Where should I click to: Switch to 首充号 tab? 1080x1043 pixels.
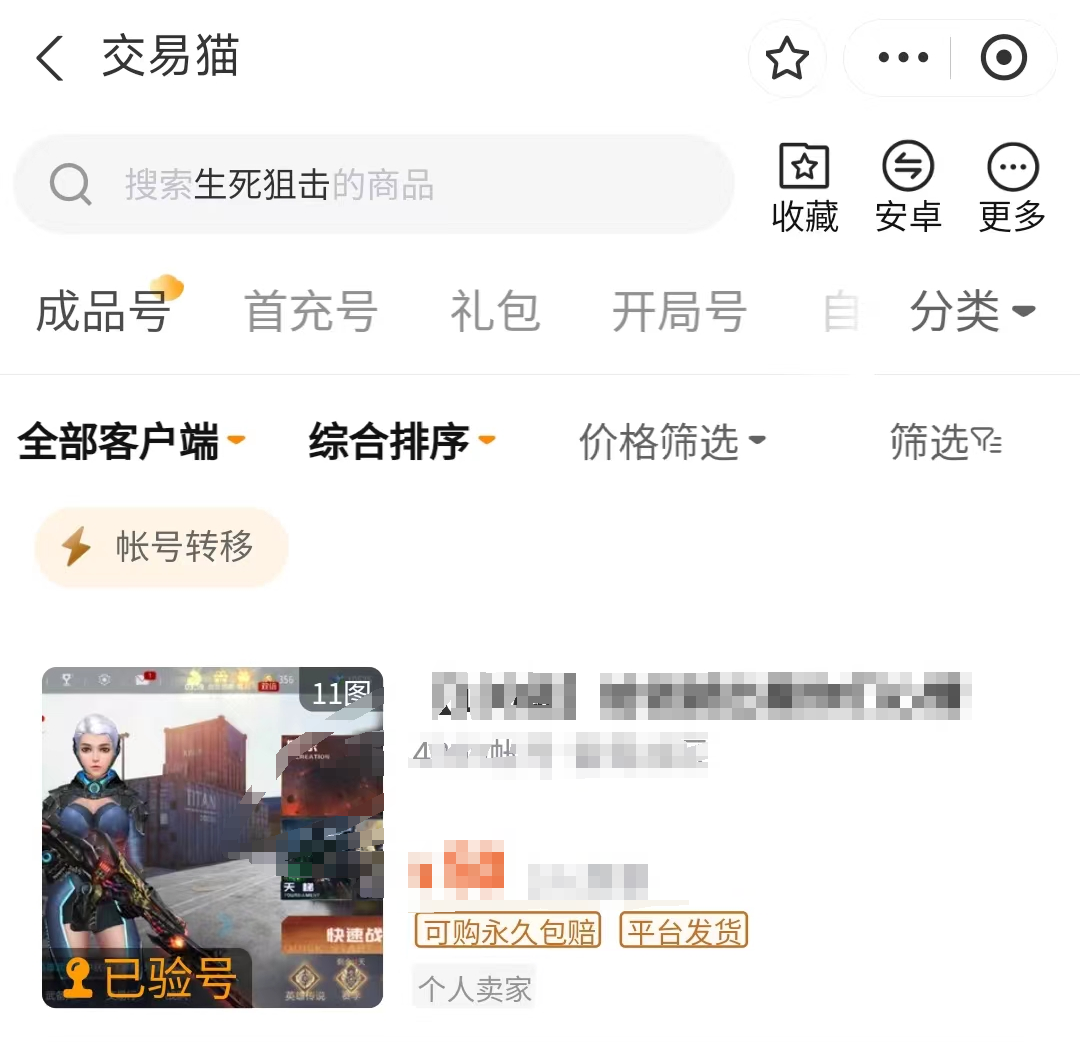[311, 312]
